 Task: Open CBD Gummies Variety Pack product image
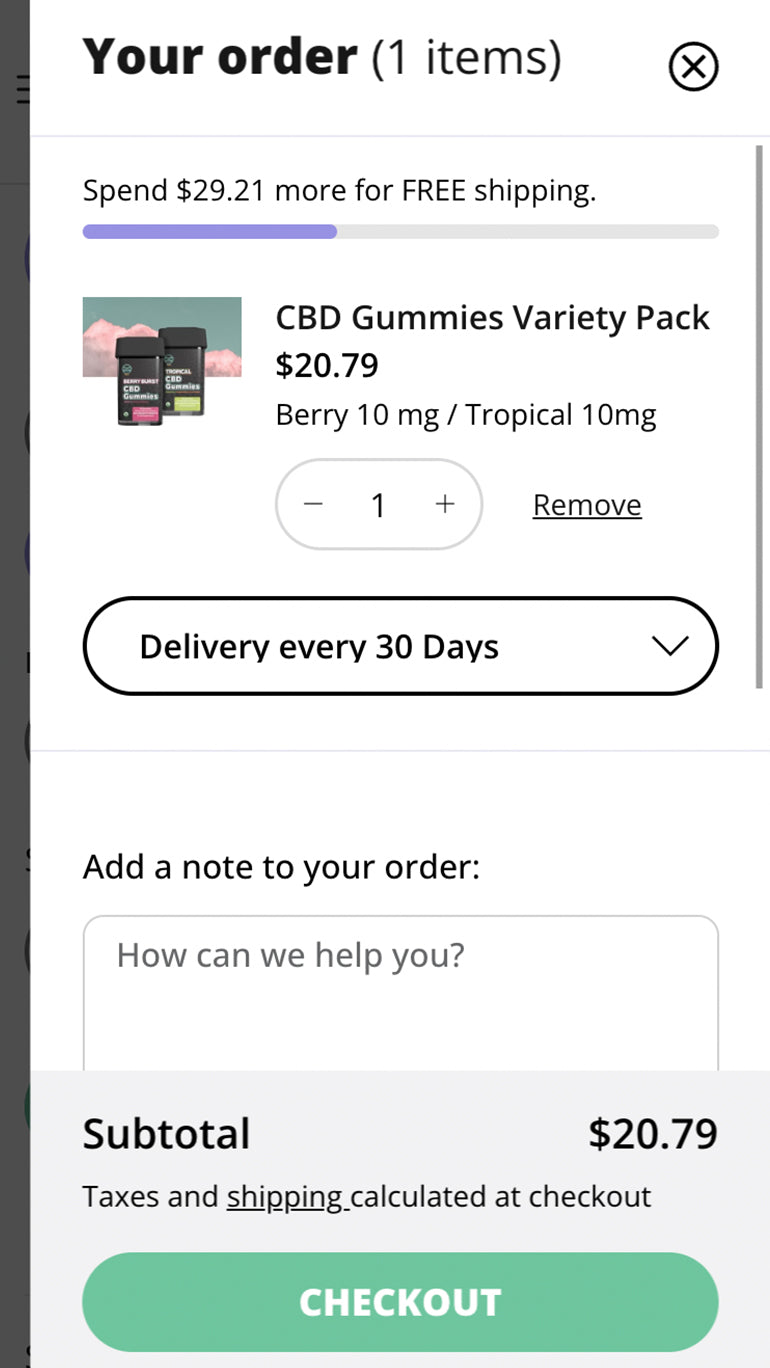click(x=162, y=362)
